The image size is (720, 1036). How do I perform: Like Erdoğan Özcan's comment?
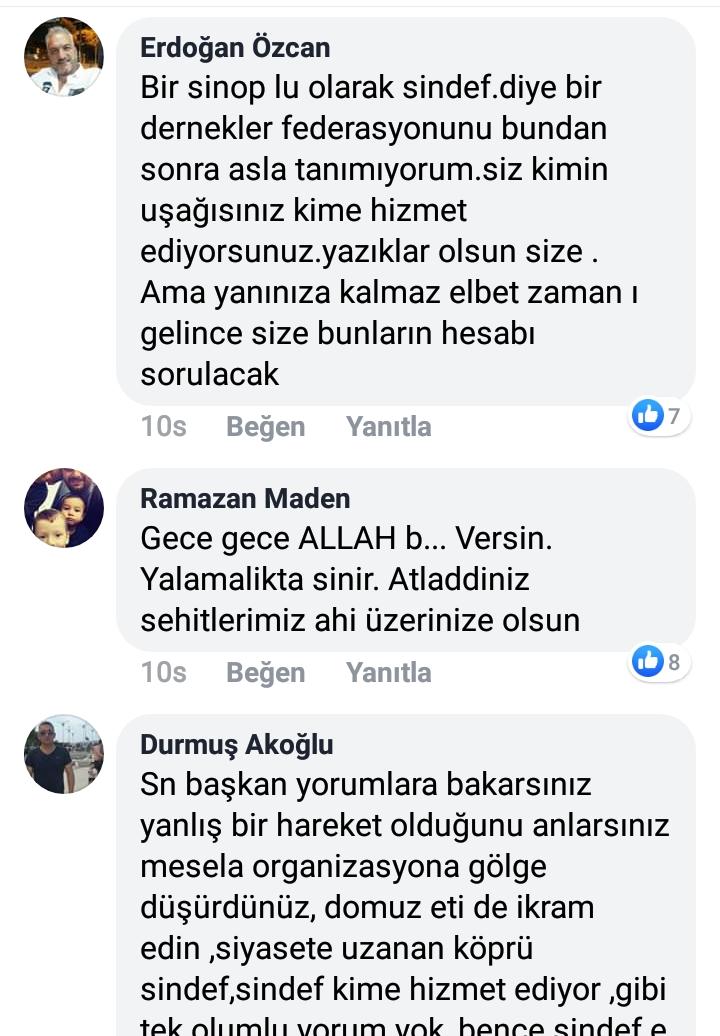click(265, 427)
